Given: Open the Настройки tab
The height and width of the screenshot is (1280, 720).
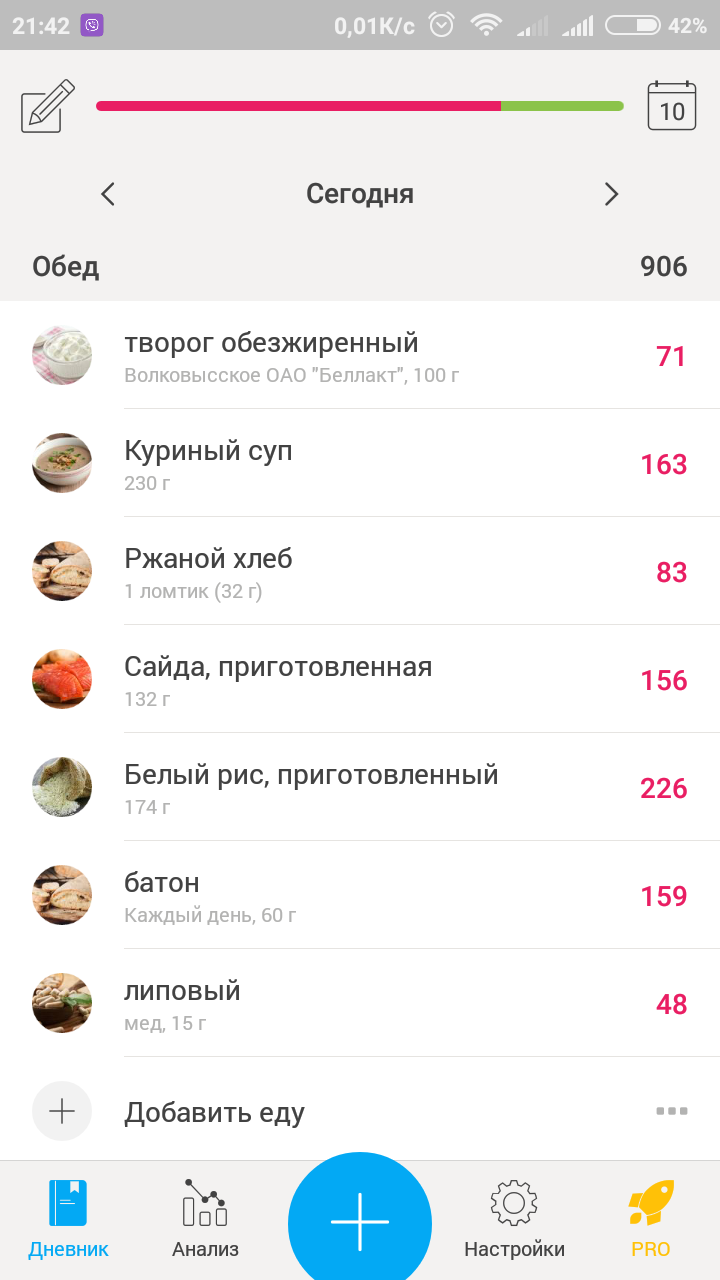Looking at the screenshot, I should click(514, 1218).
